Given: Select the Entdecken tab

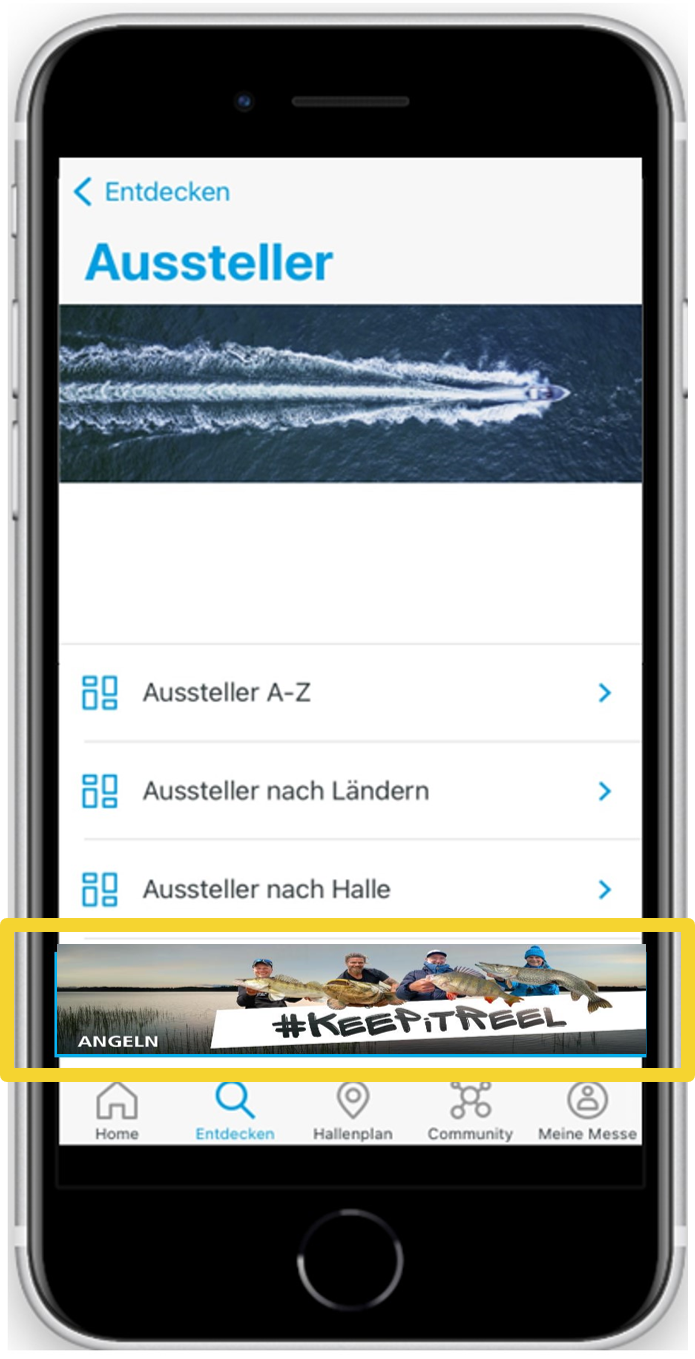Looking at the screenshot, I should [x=235, y=1110].
